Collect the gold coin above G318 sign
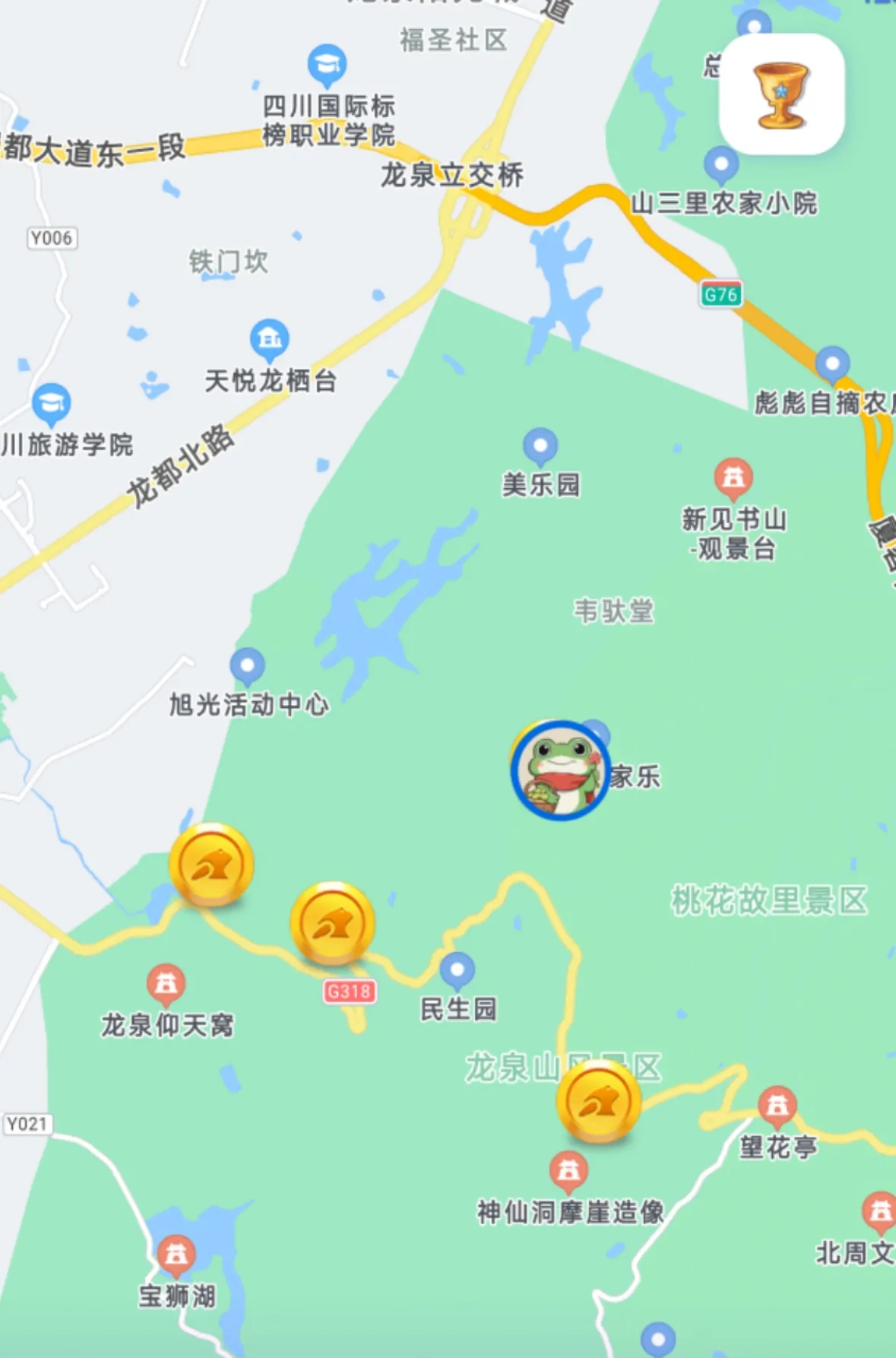The image size is (896, 1358). coord(333,923)
